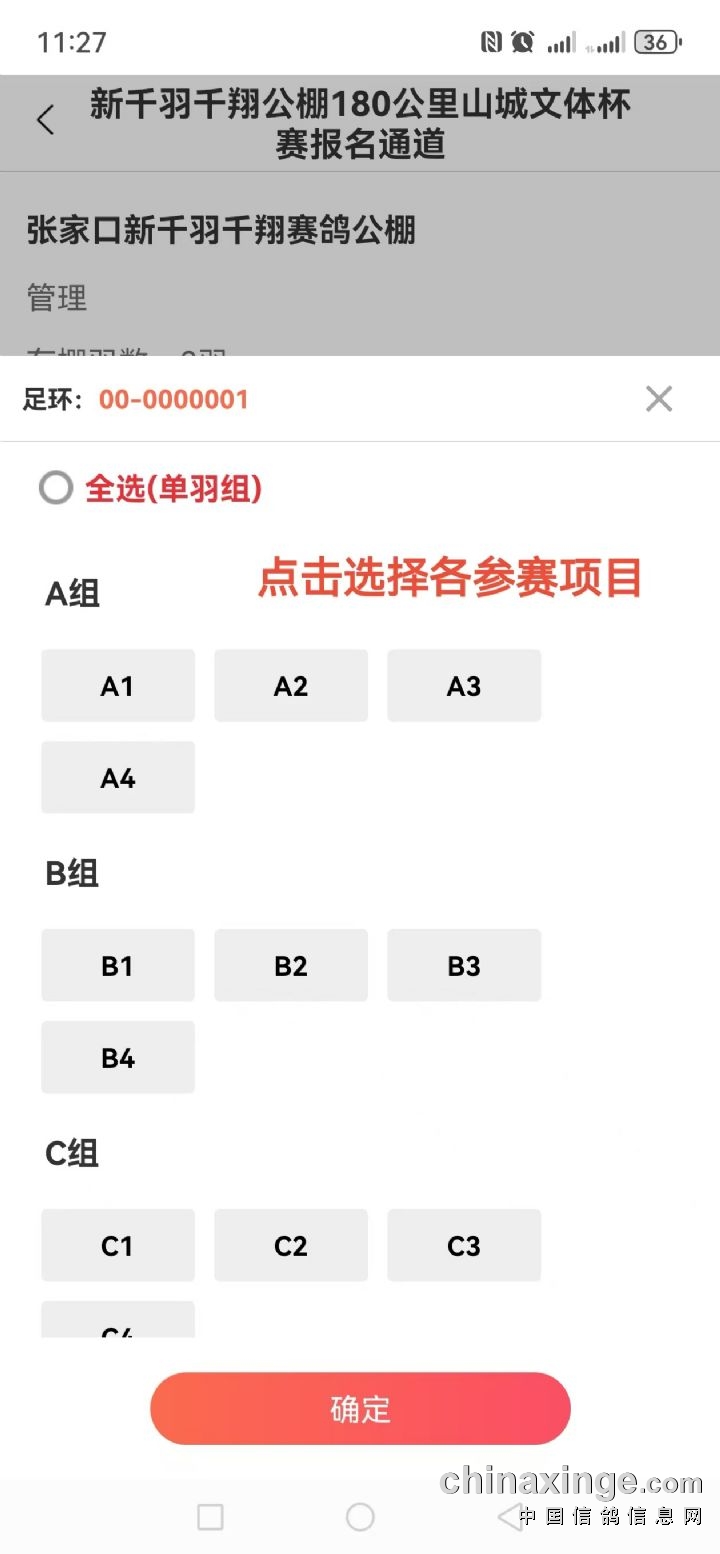Choose the A1 event chip
This screenshot has height=1554, width=720.
click(118, 686)
